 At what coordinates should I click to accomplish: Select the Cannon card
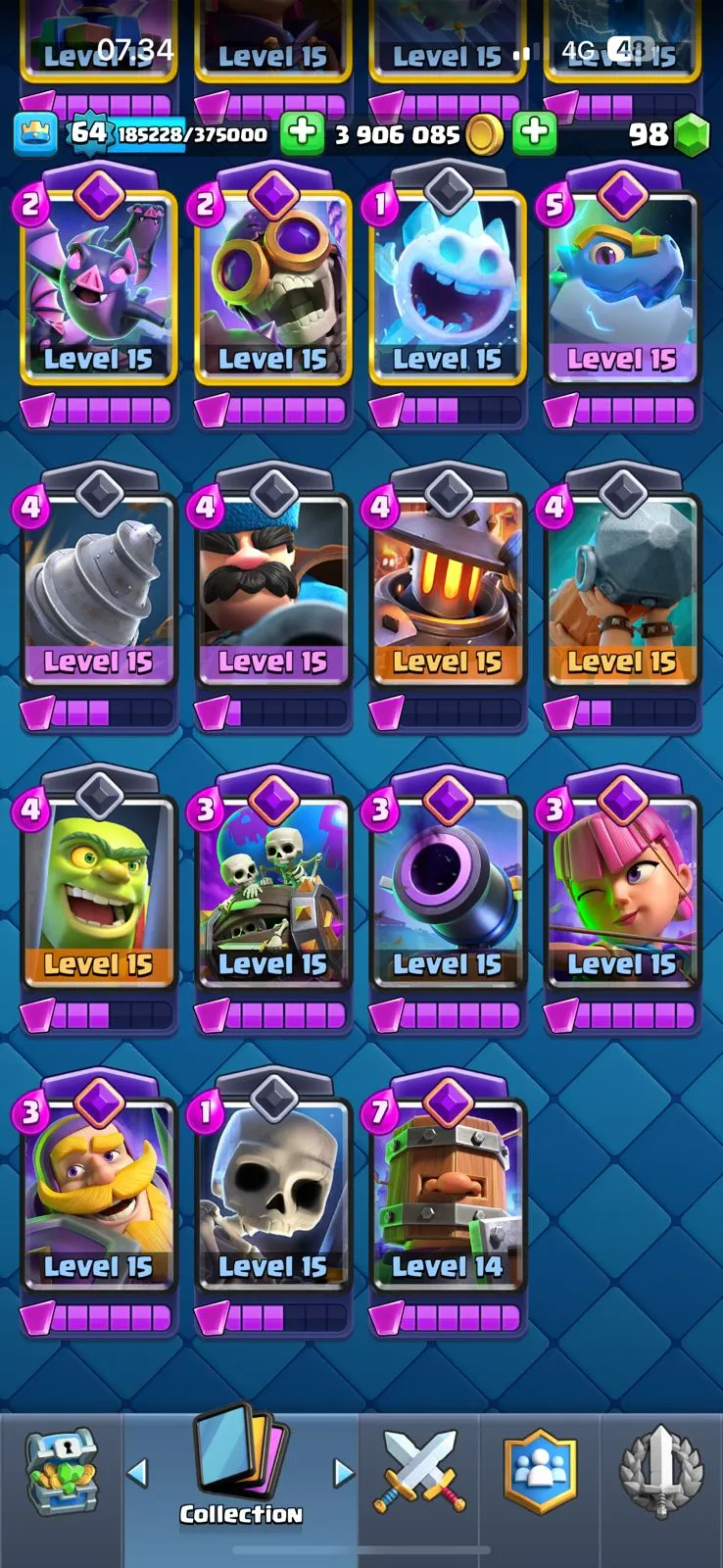pos(447,894)
